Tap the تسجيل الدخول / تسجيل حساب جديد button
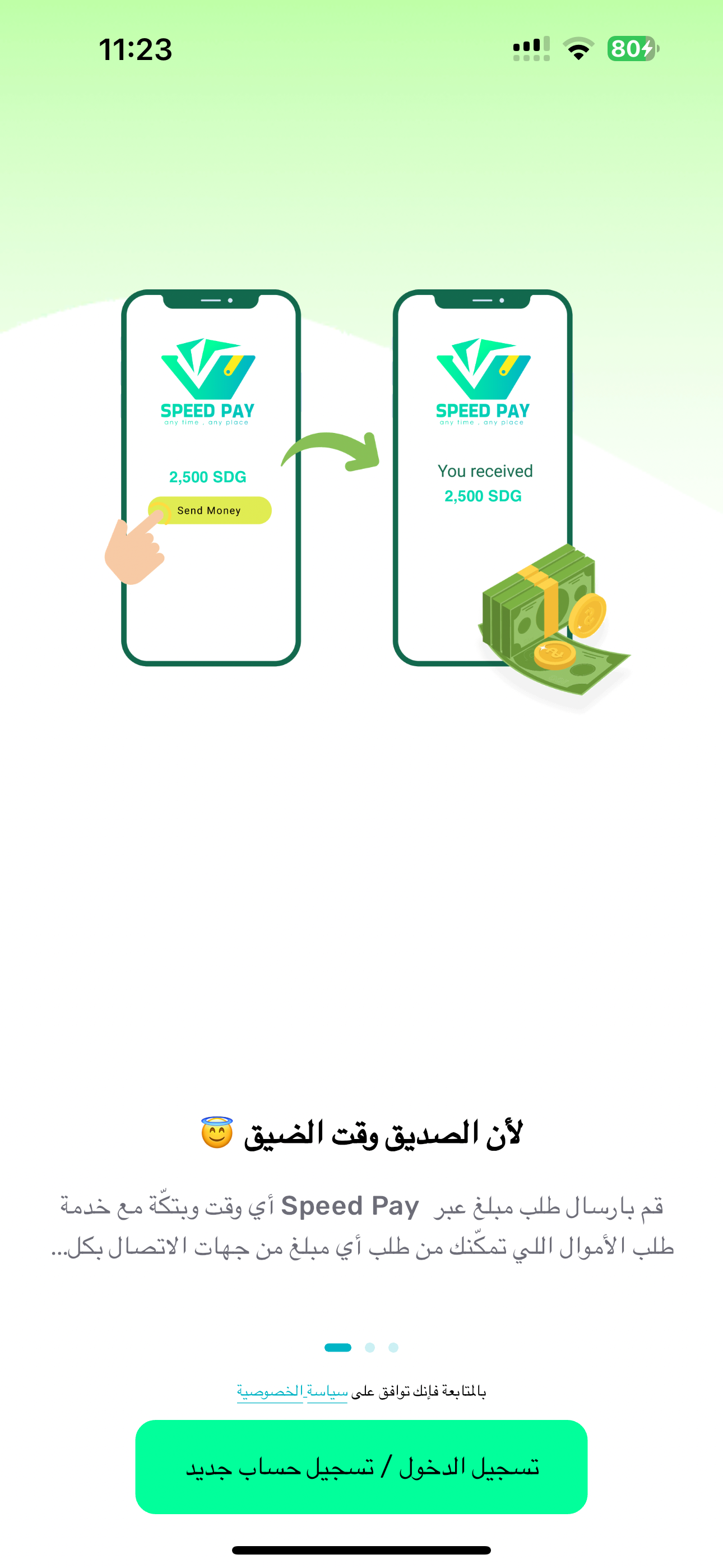This screenshot has height=1568, width=723. [x=361, y=1466]
